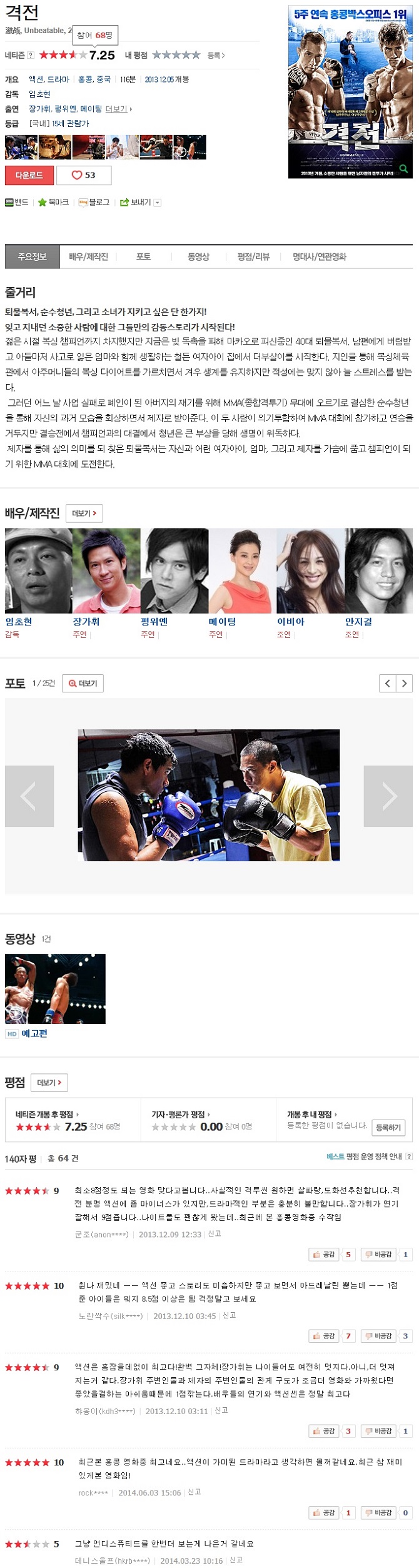
Task: Select the 명대사/연관영화 tab
Action: [x=319, y=256]
